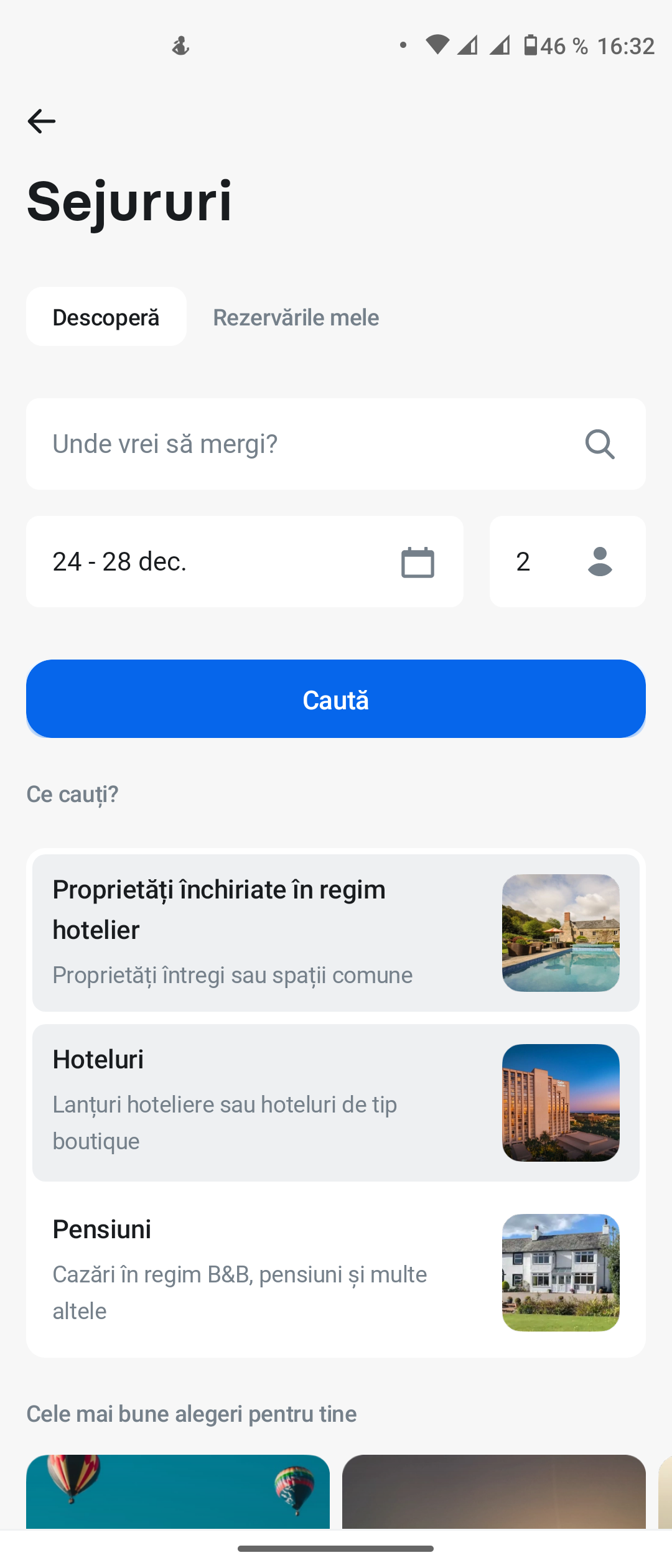Screen dimensions: 672x1568
Task: Tap the "Unde vrei să mergi?" search field
Action: (x=311, y=444)
